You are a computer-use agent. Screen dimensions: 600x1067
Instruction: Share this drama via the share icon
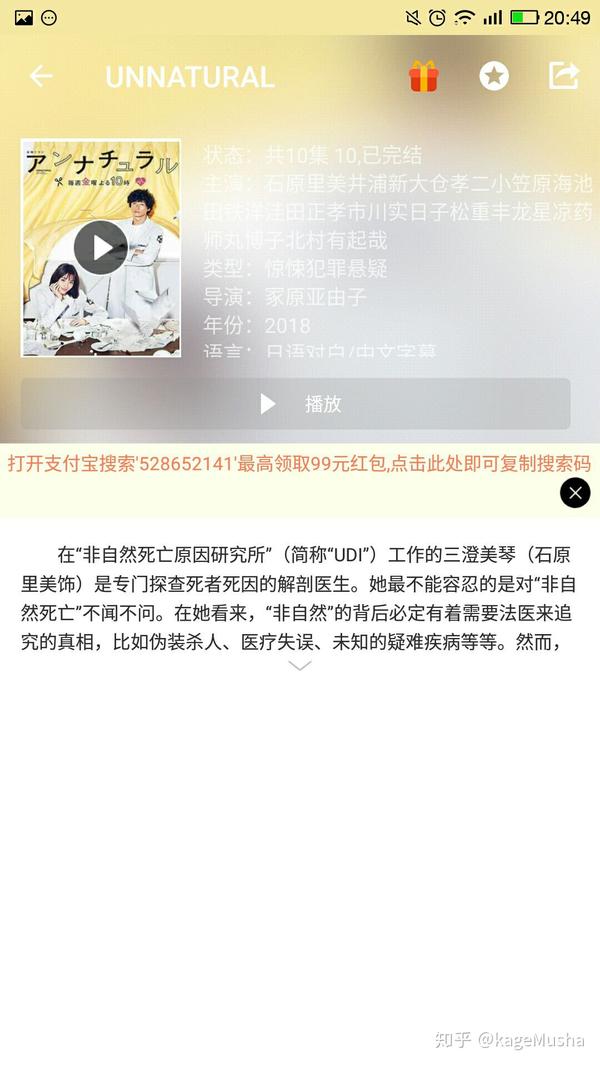[x=564, y=76]
